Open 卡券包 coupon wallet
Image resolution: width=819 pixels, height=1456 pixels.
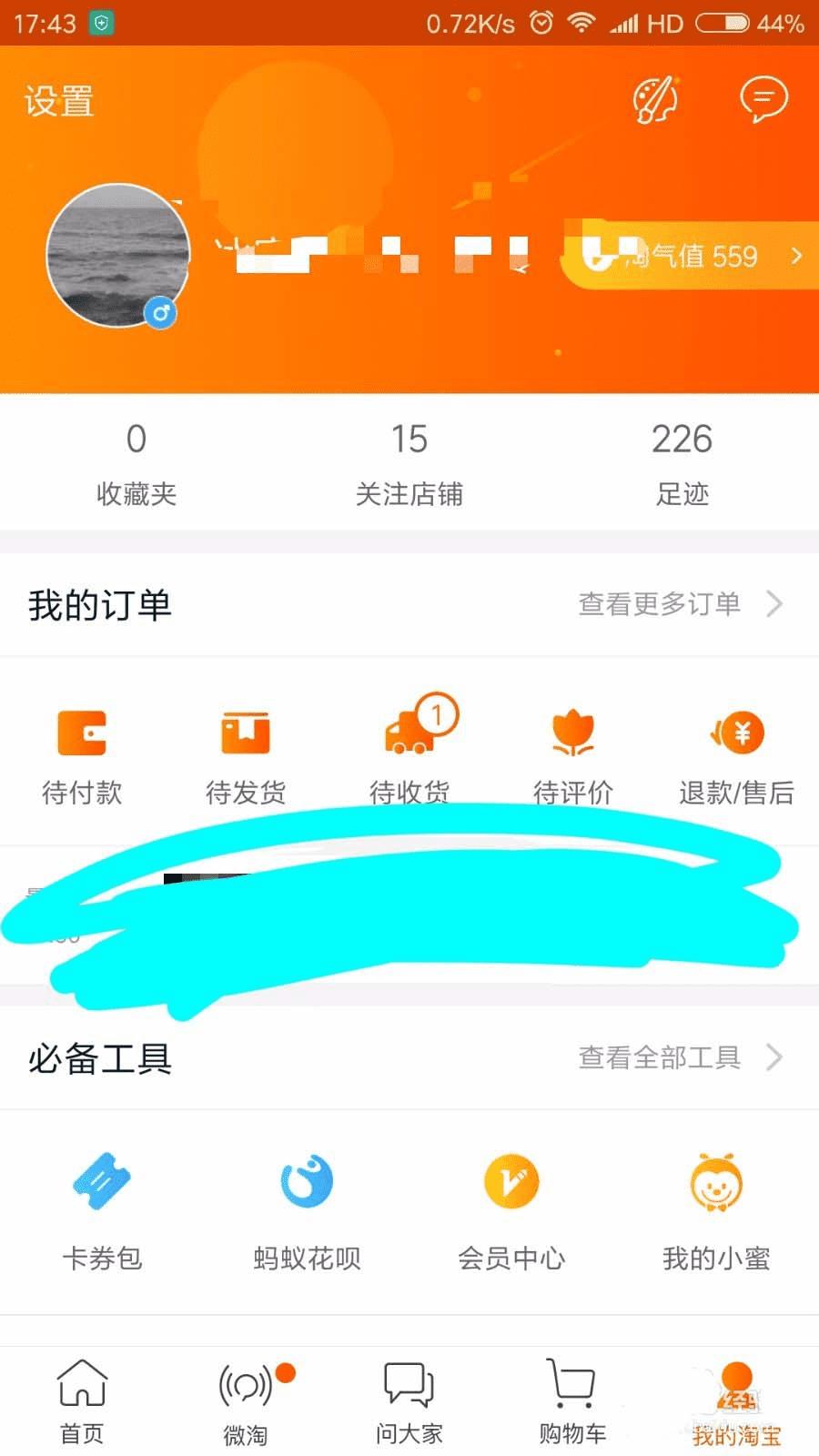point(102,1210)
